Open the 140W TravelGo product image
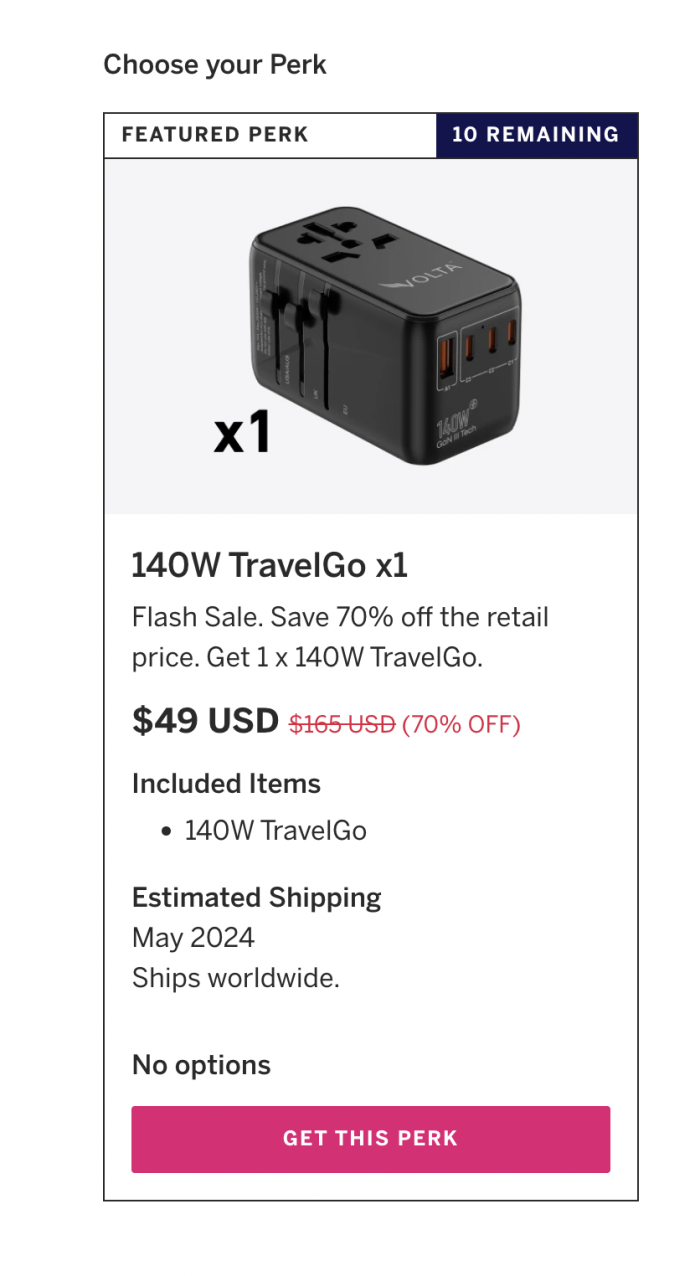Screen dimensions: 695x1276 tap(371, 336)
